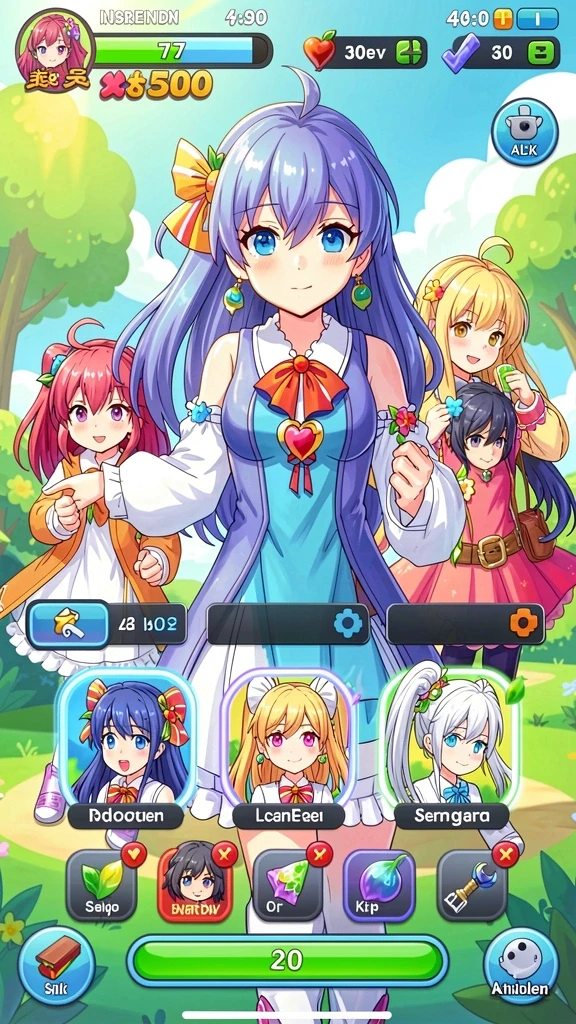Open the Snk chest button

click(57, 965)
